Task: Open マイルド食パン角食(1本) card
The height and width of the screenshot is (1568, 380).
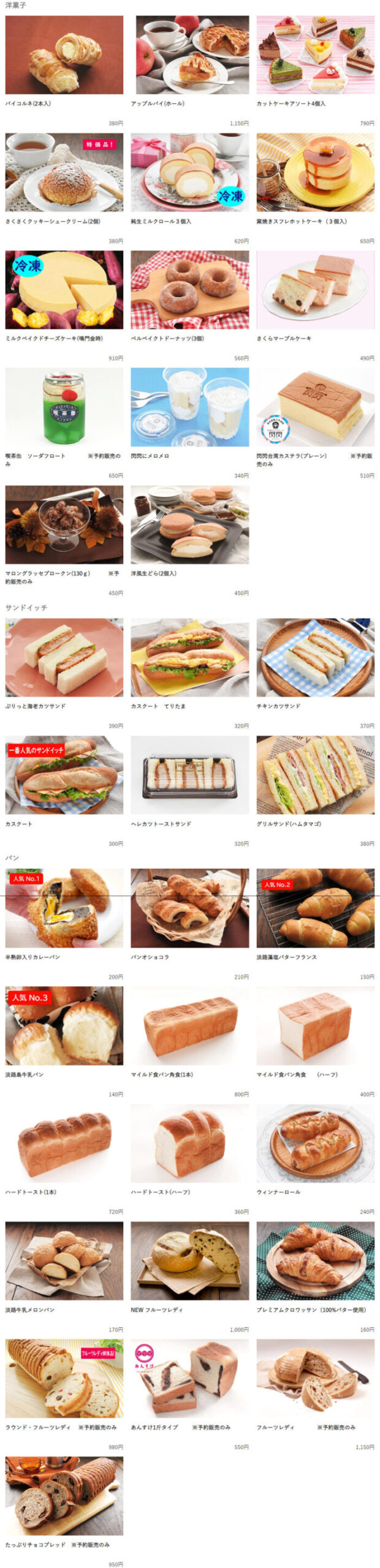Action: click(189, 1025)
